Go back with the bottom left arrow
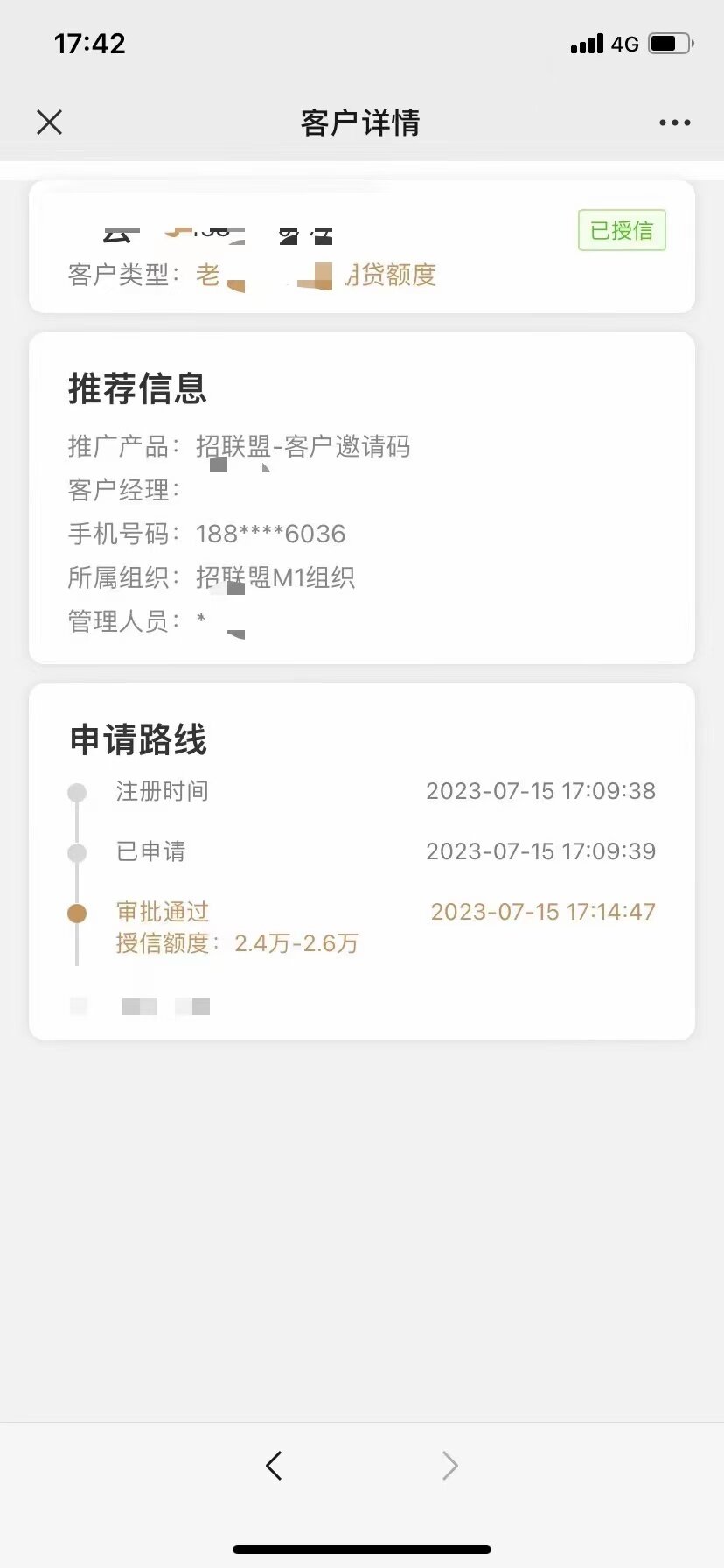The height and width of the screenshot is (1568, 724). click(274, 1466)
